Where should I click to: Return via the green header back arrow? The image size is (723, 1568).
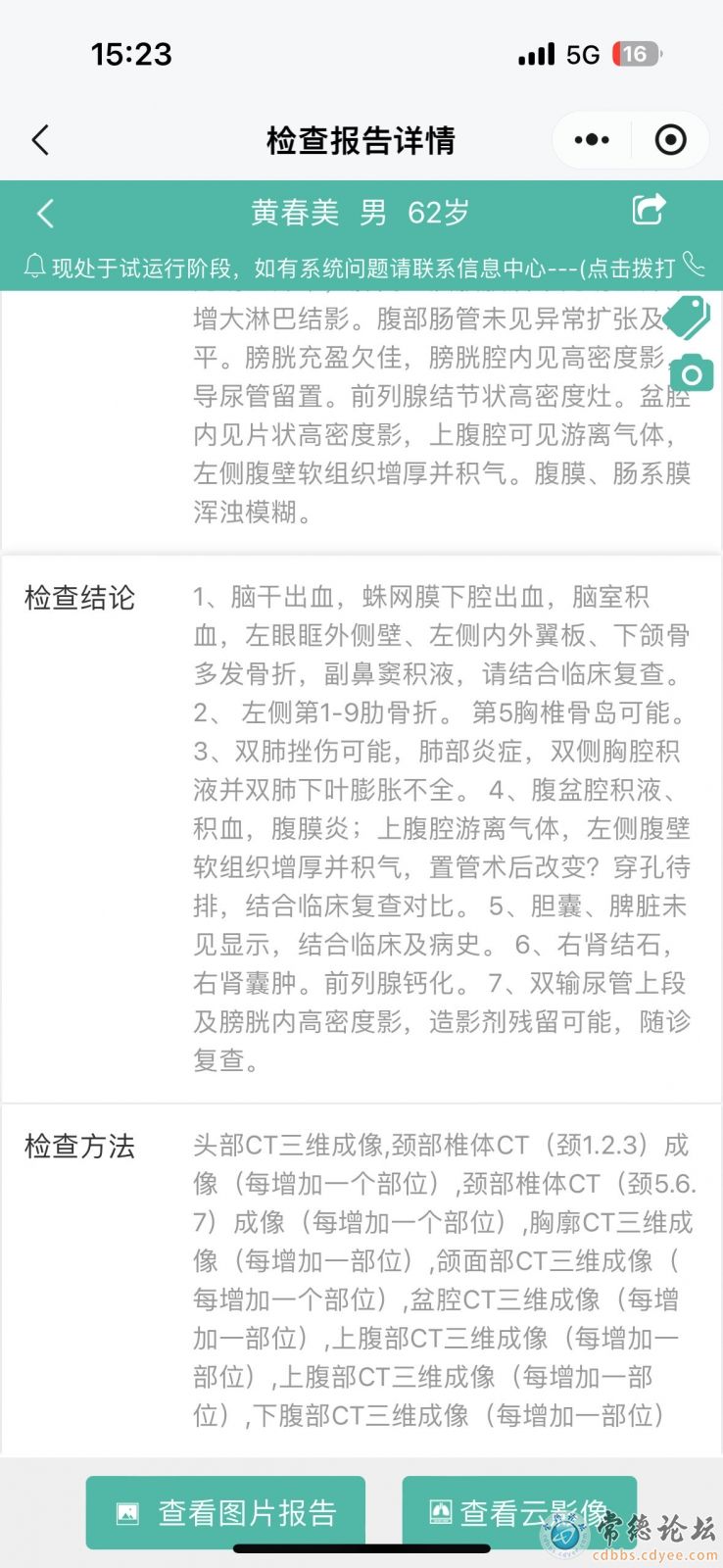coord(45,213)
